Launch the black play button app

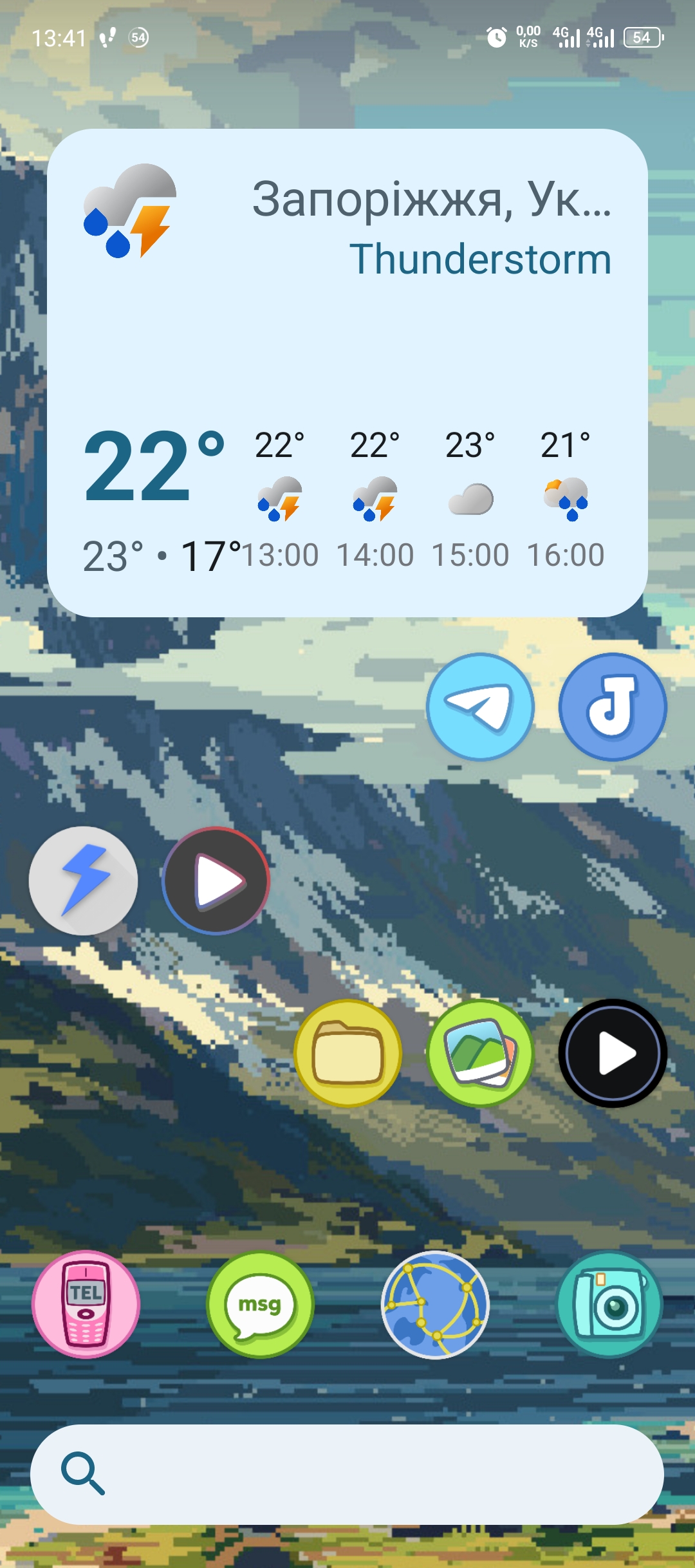[x=612, y=1053]
